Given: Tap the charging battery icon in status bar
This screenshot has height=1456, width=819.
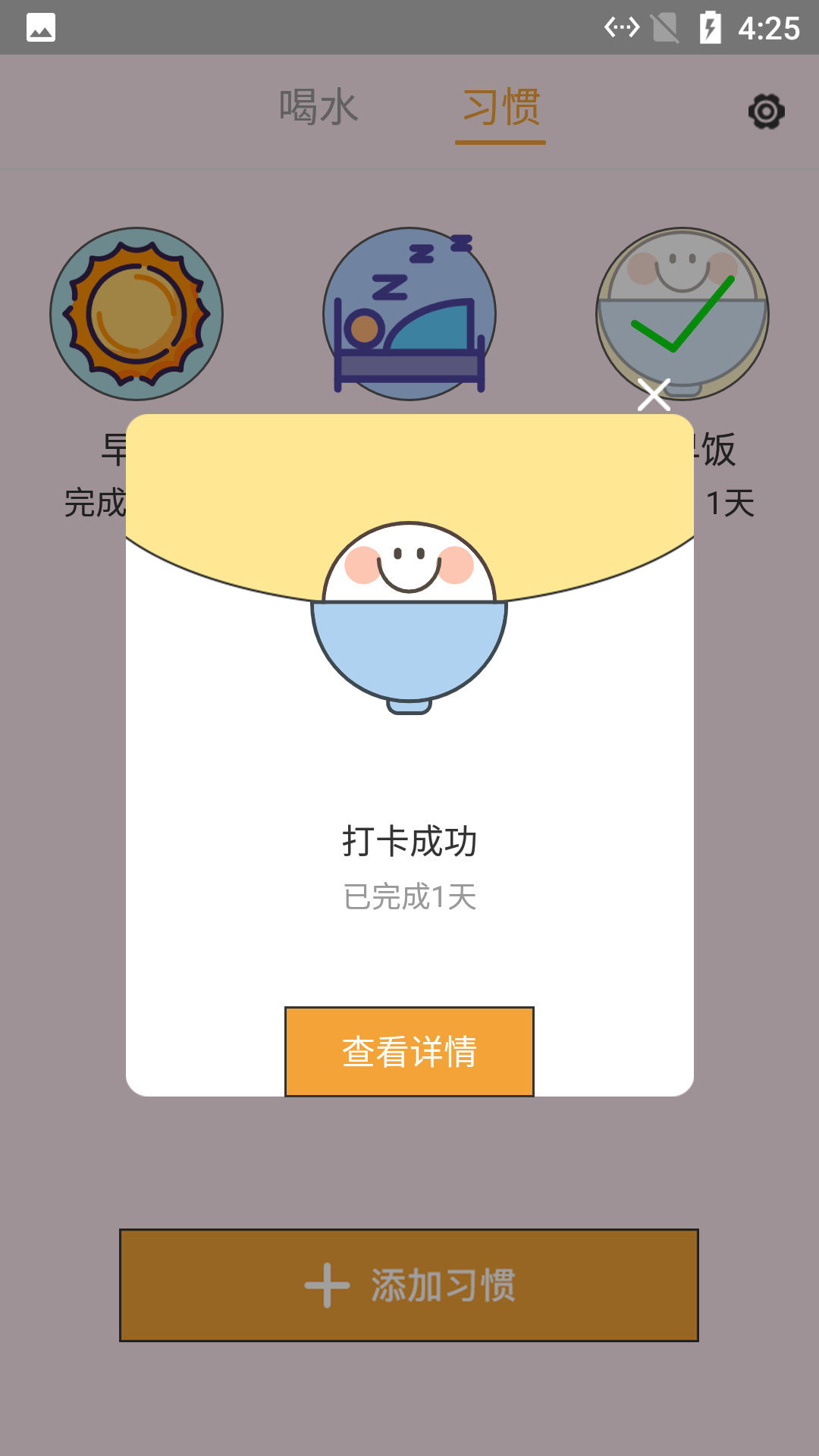Looking at the screenshot, I should [710, 25].
